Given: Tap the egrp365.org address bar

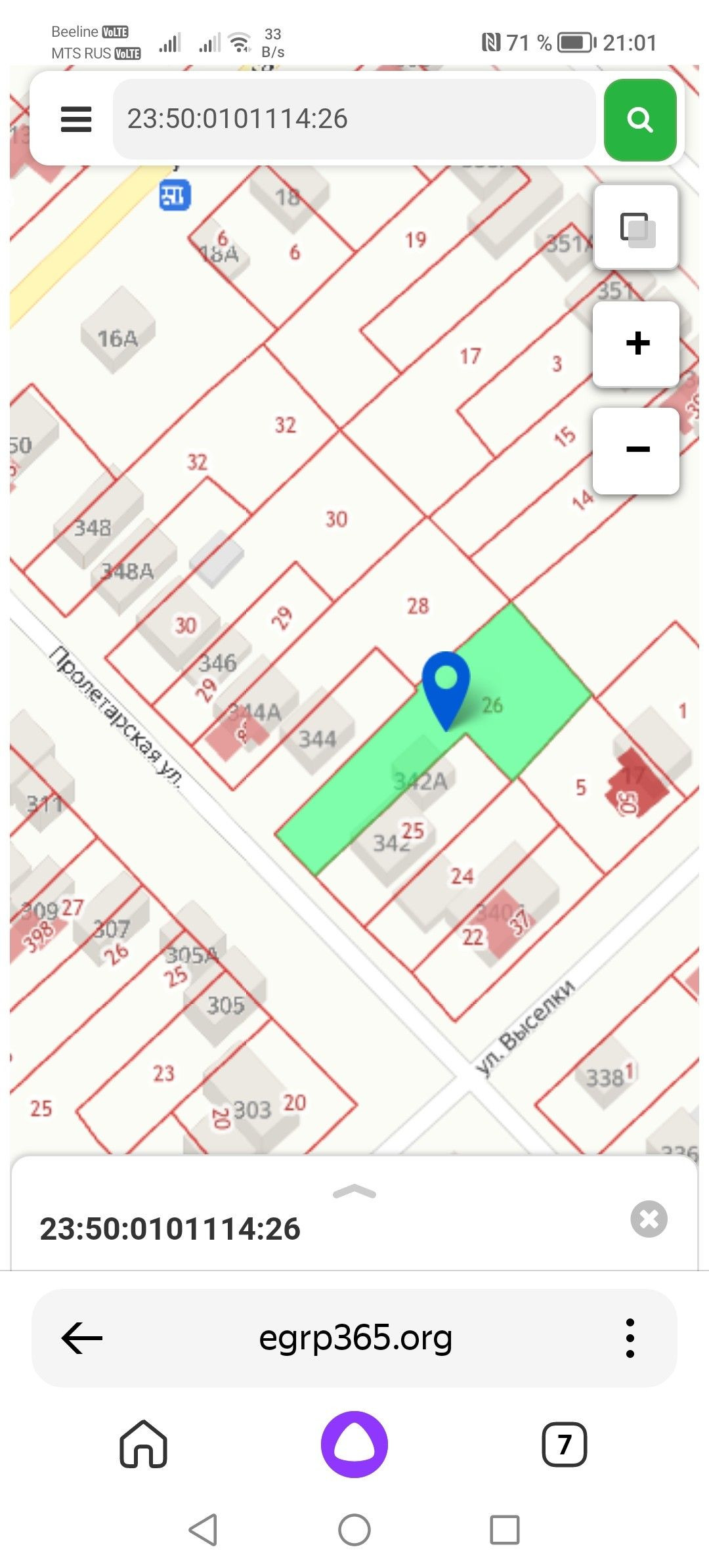Looking at the screenshot, I should pyautogui.click(x=355, y=1338).
